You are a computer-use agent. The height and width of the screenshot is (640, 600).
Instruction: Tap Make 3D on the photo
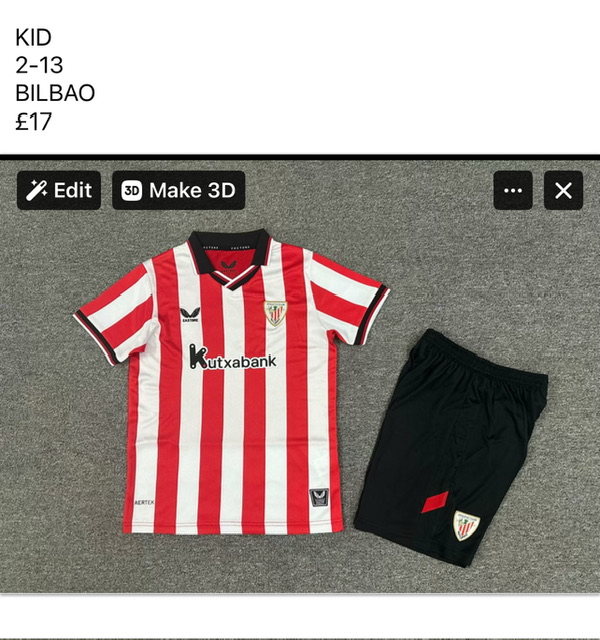click(x=178, y=190)
